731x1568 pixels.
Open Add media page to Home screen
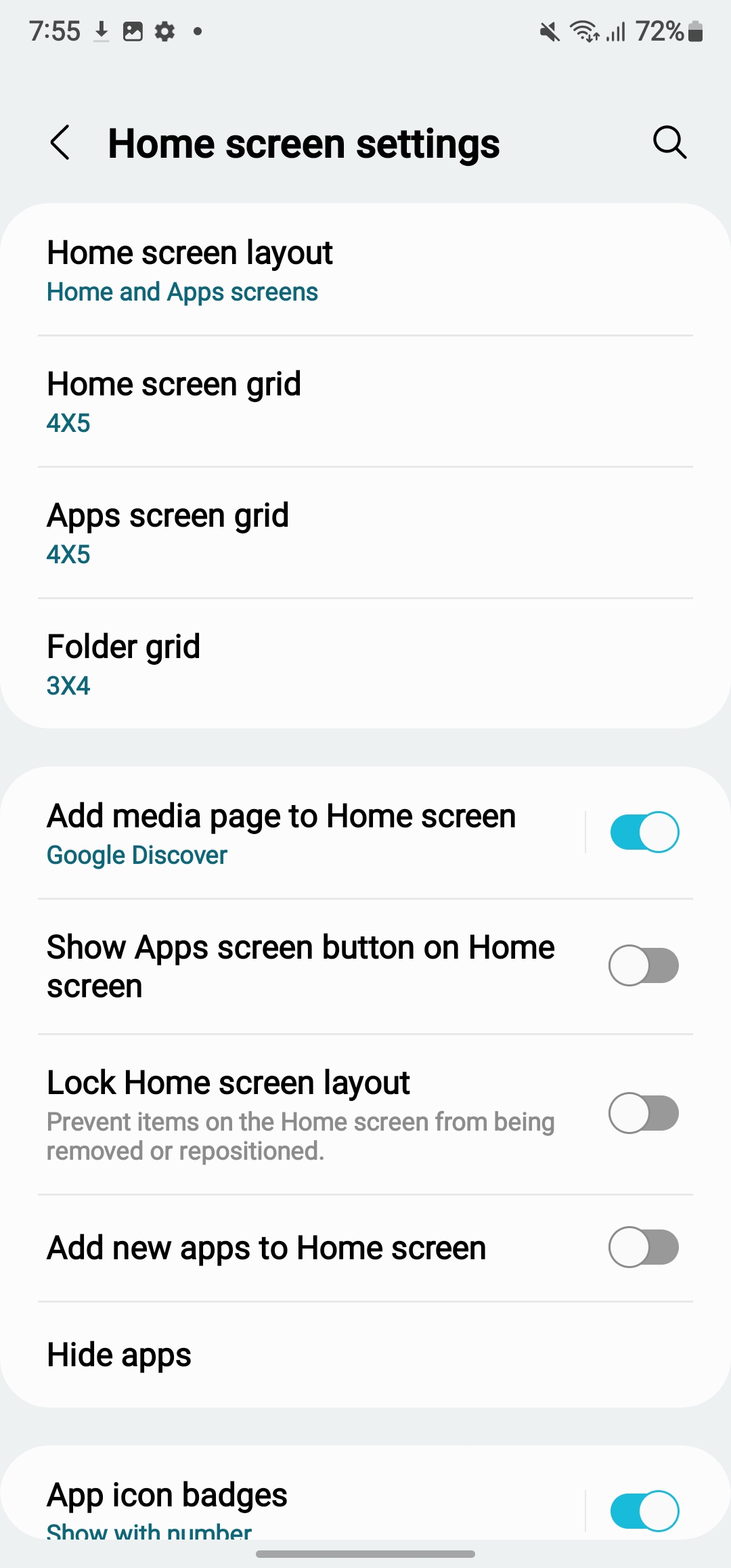291,833
